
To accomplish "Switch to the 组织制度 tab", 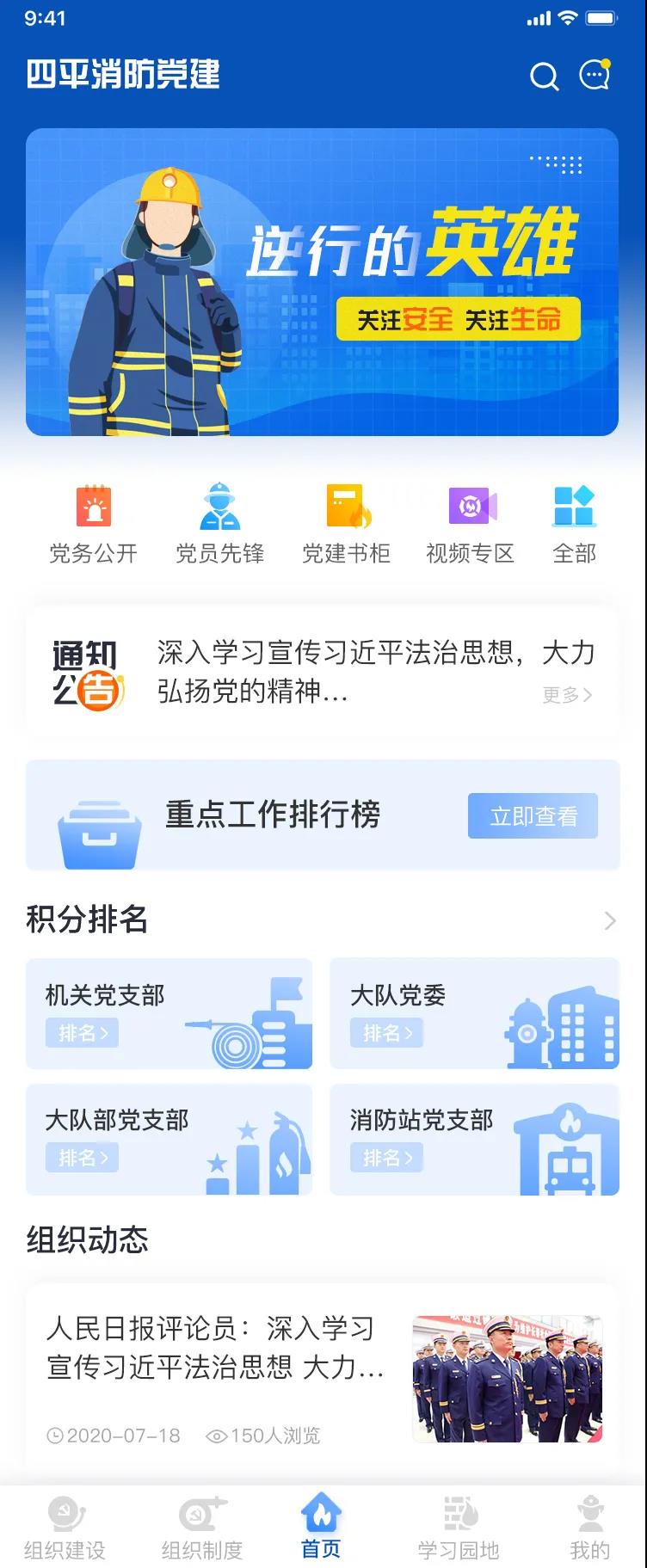I will [x=202, y=1528].
